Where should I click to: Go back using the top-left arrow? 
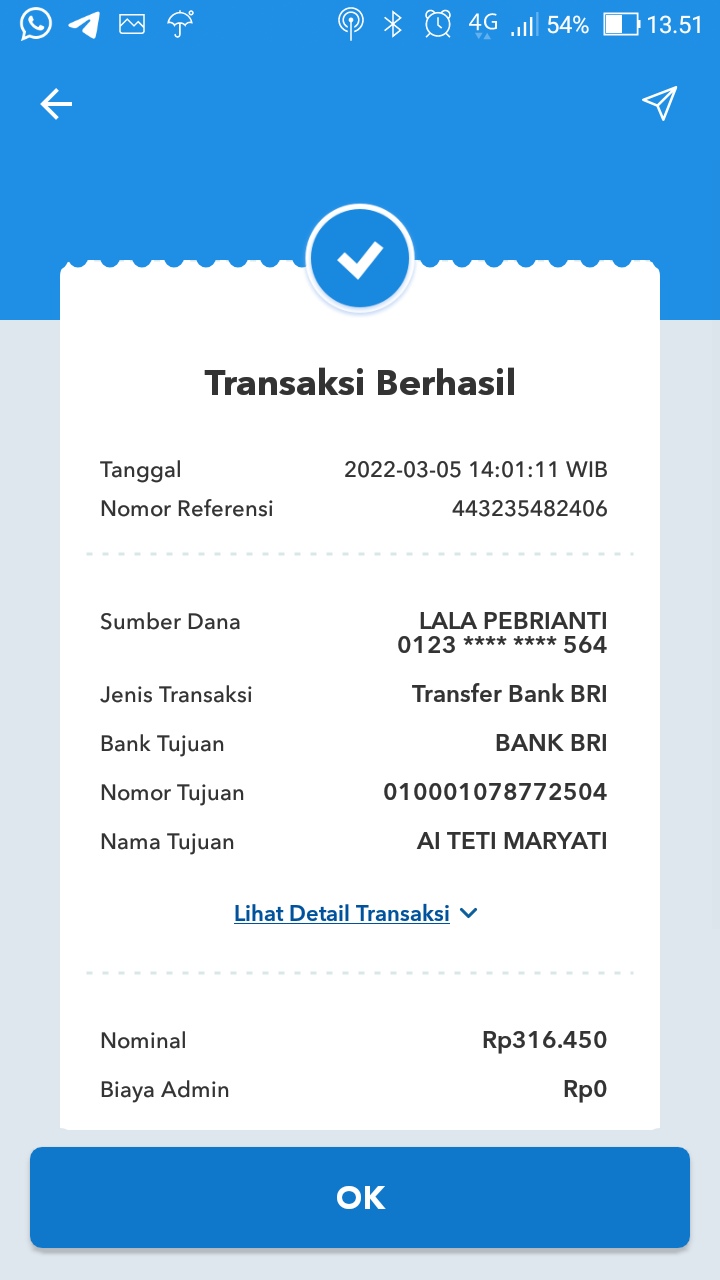tap(56, 104)
